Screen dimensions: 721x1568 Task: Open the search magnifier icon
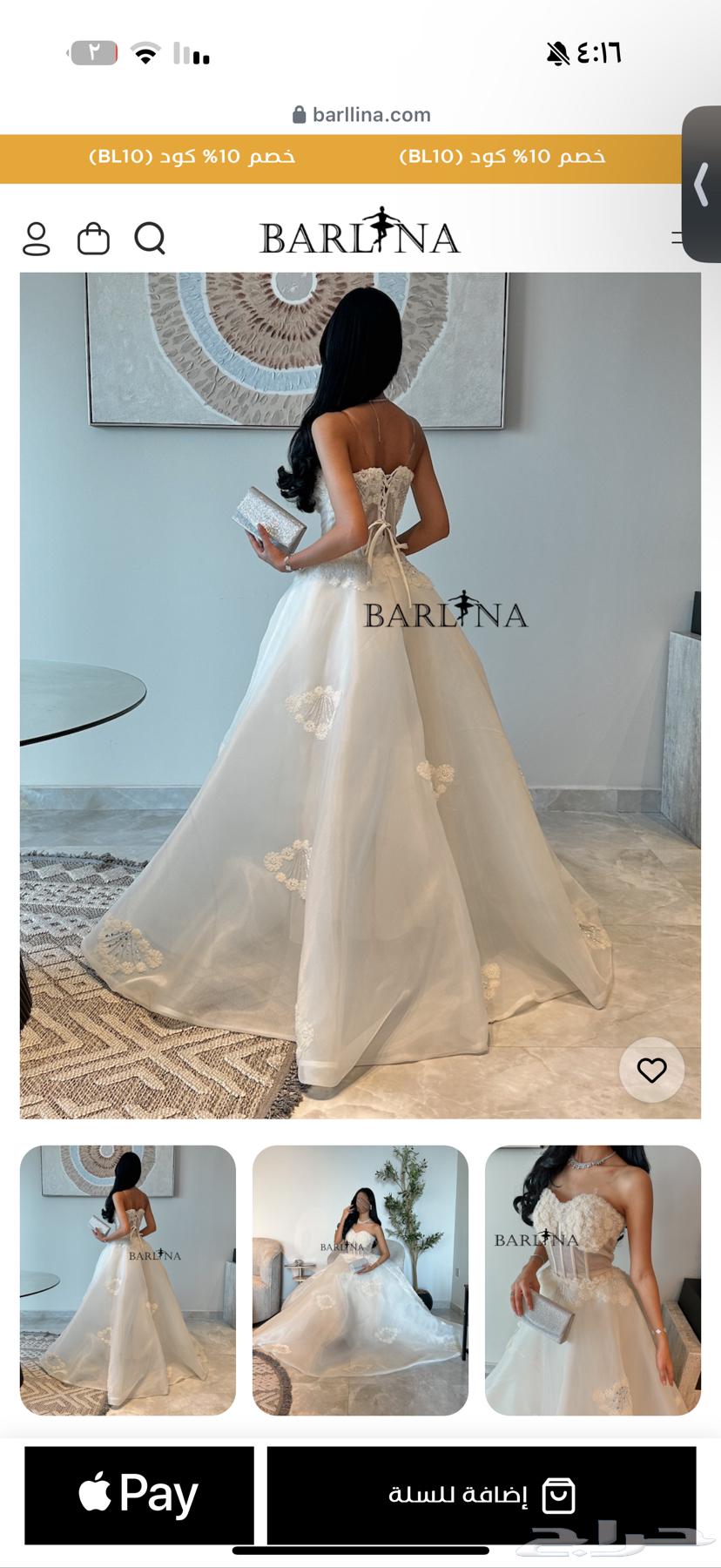[150, 238]
